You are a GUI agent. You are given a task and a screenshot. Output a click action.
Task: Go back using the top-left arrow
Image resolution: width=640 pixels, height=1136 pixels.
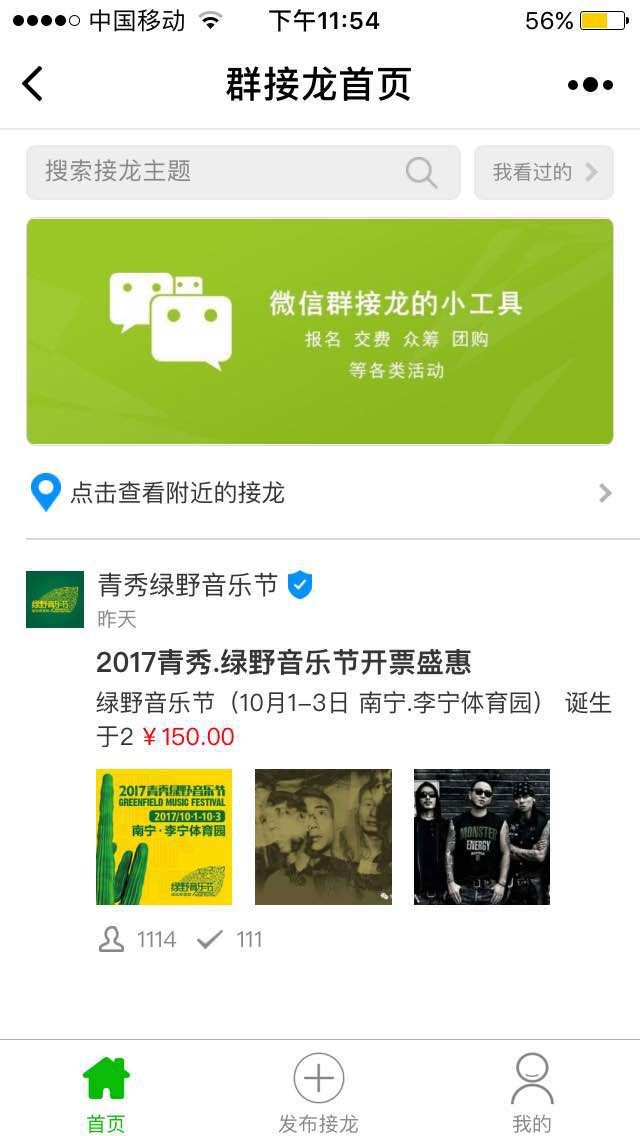click(34, 84)
